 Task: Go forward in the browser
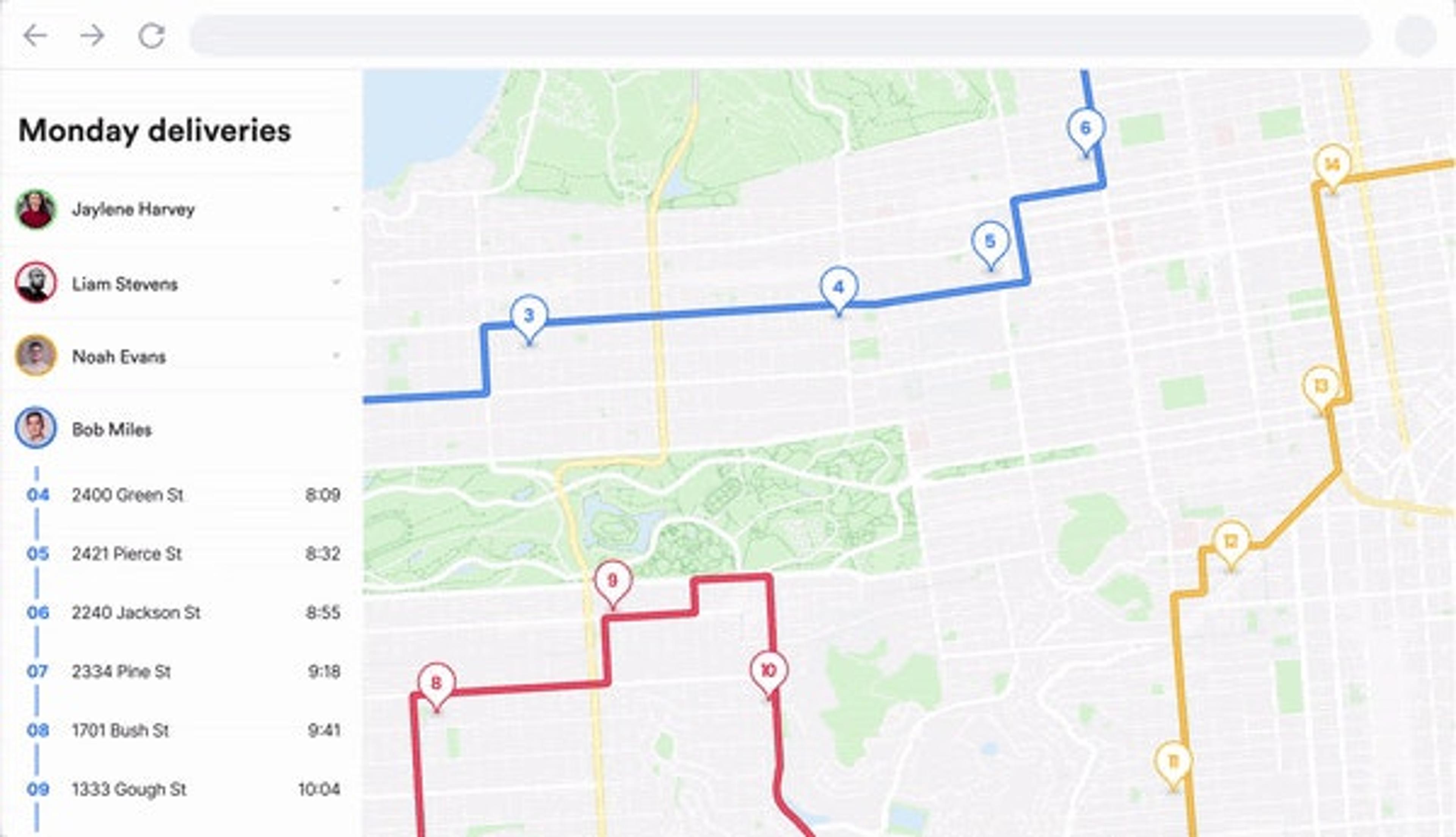click(x=93, y=36)
